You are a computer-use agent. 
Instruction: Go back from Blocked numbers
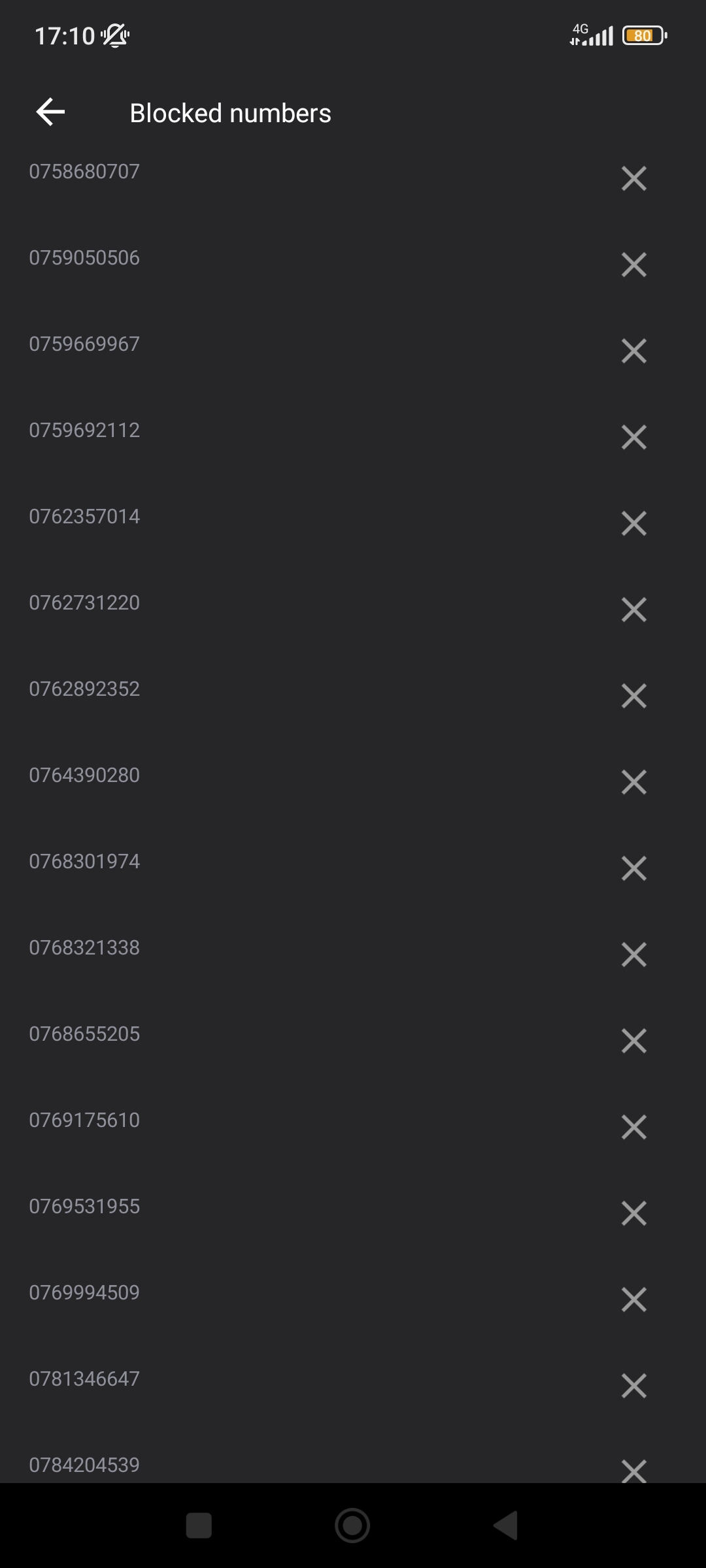click(x=50, y=112)
